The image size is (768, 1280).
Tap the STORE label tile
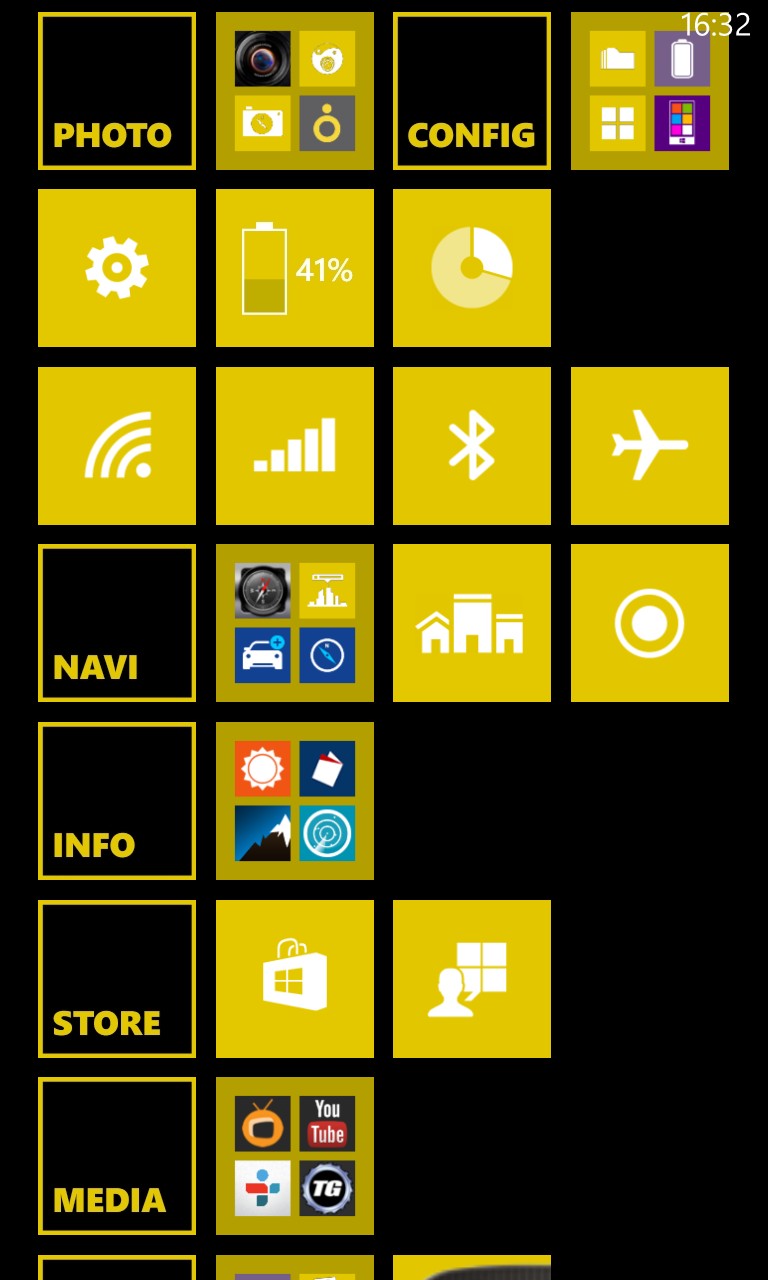point(117,979)
